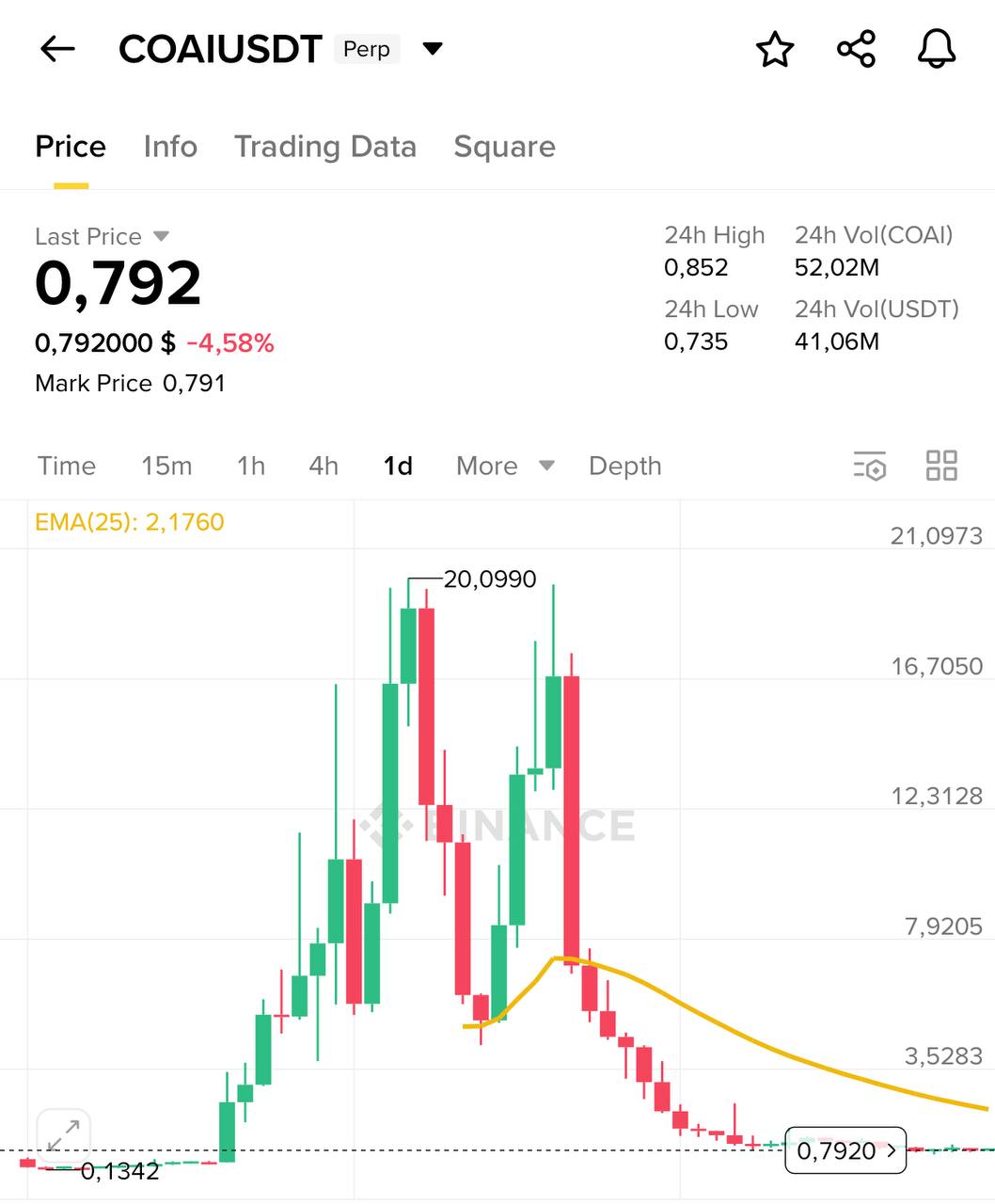Open the chart layout grid icon
Viewport: 995px width, 1204px height.
[x=941, y=466]
